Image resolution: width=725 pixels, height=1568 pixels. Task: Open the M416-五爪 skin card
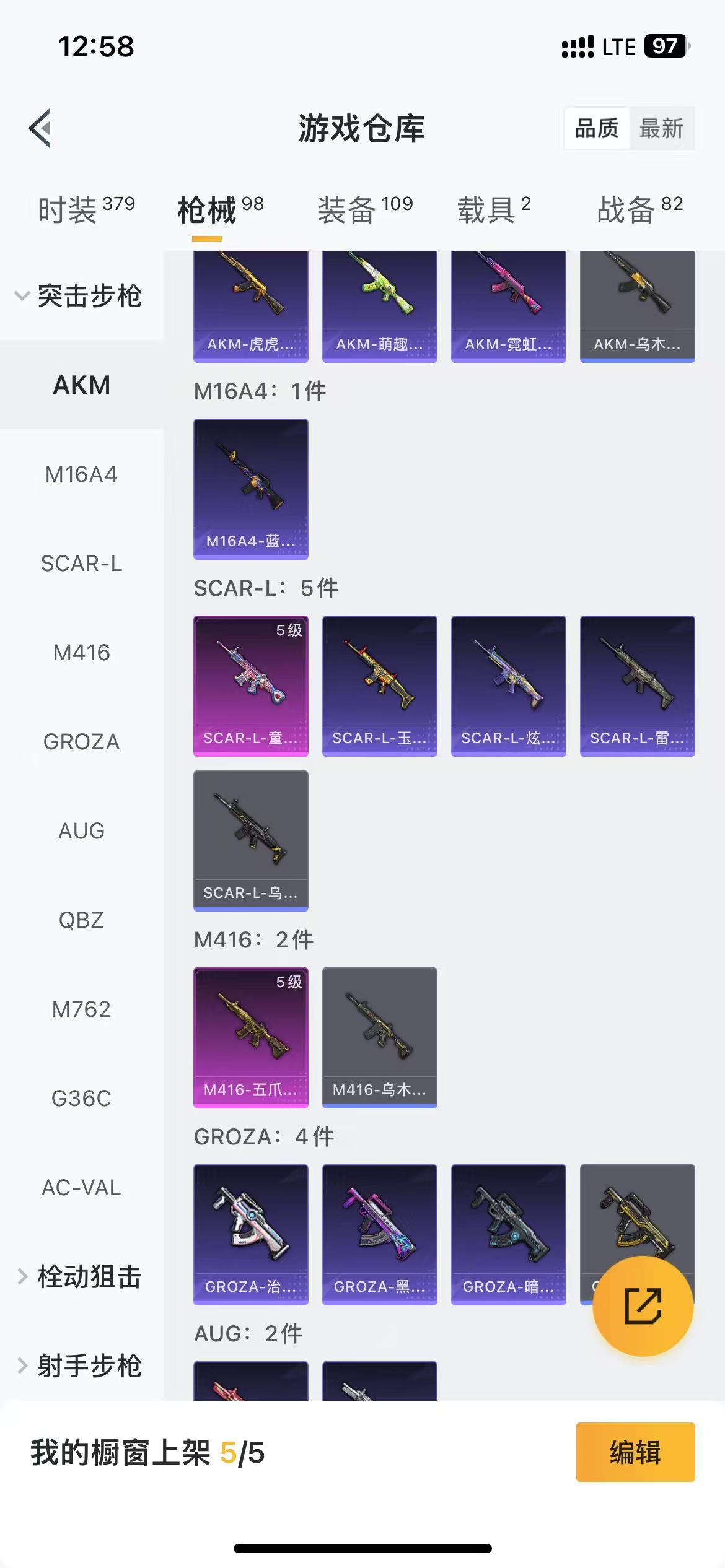(x=250, y=1037)
